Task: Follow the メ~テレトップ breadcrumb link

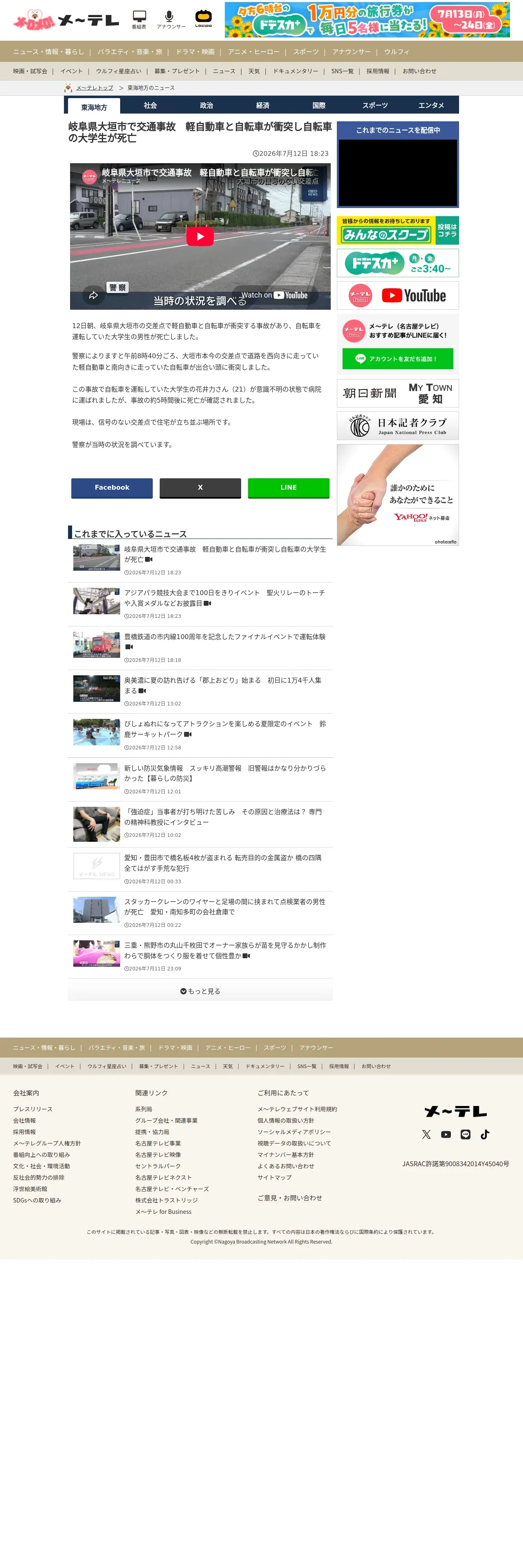Action: [94, 88]
